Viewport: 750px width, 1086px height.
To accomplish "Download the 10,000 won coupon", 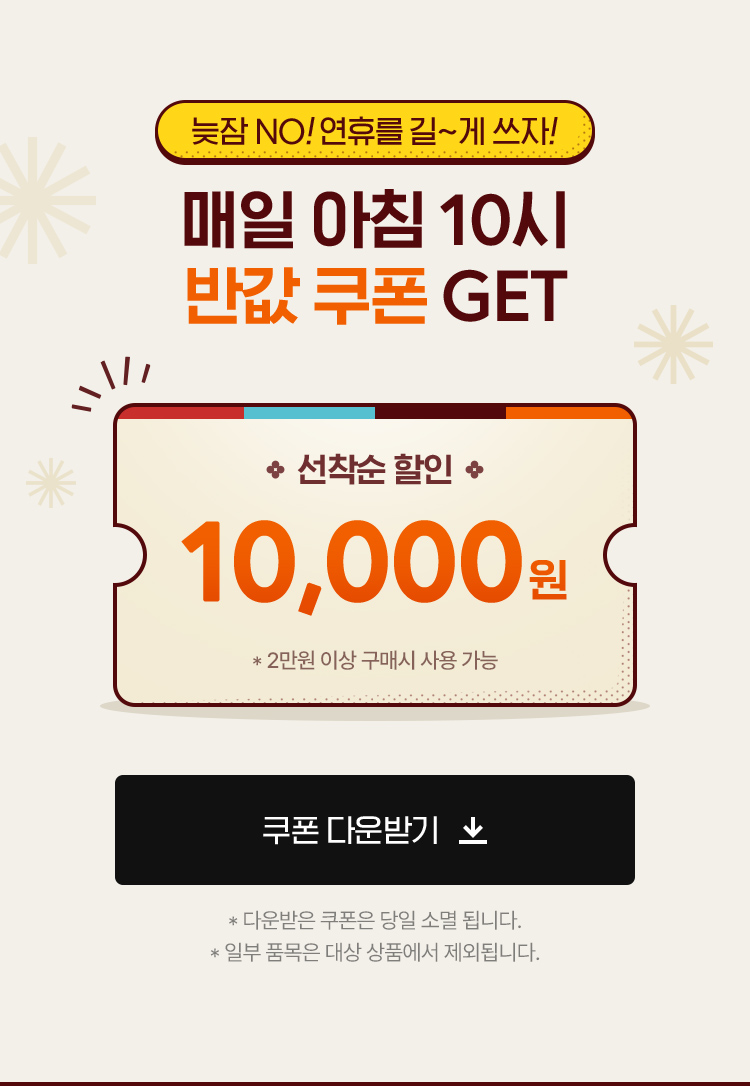I will 374,830.
